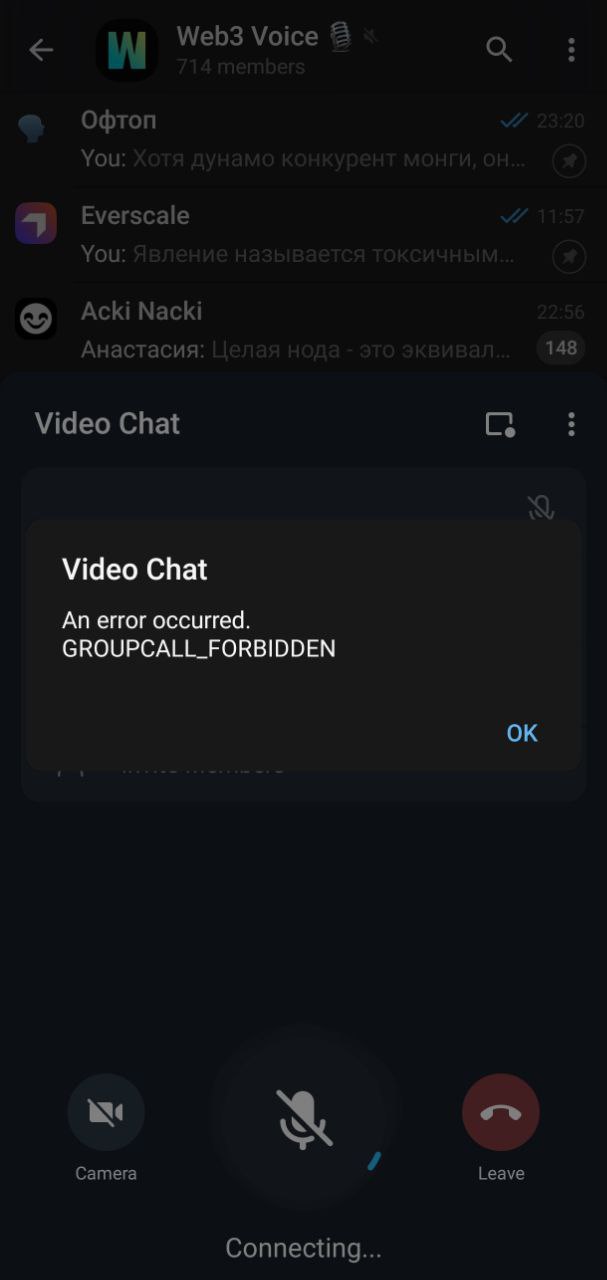This screenshot has height=1280, width=607.
Task: Turn on the camera
Action: click(x=106, y=1113)
